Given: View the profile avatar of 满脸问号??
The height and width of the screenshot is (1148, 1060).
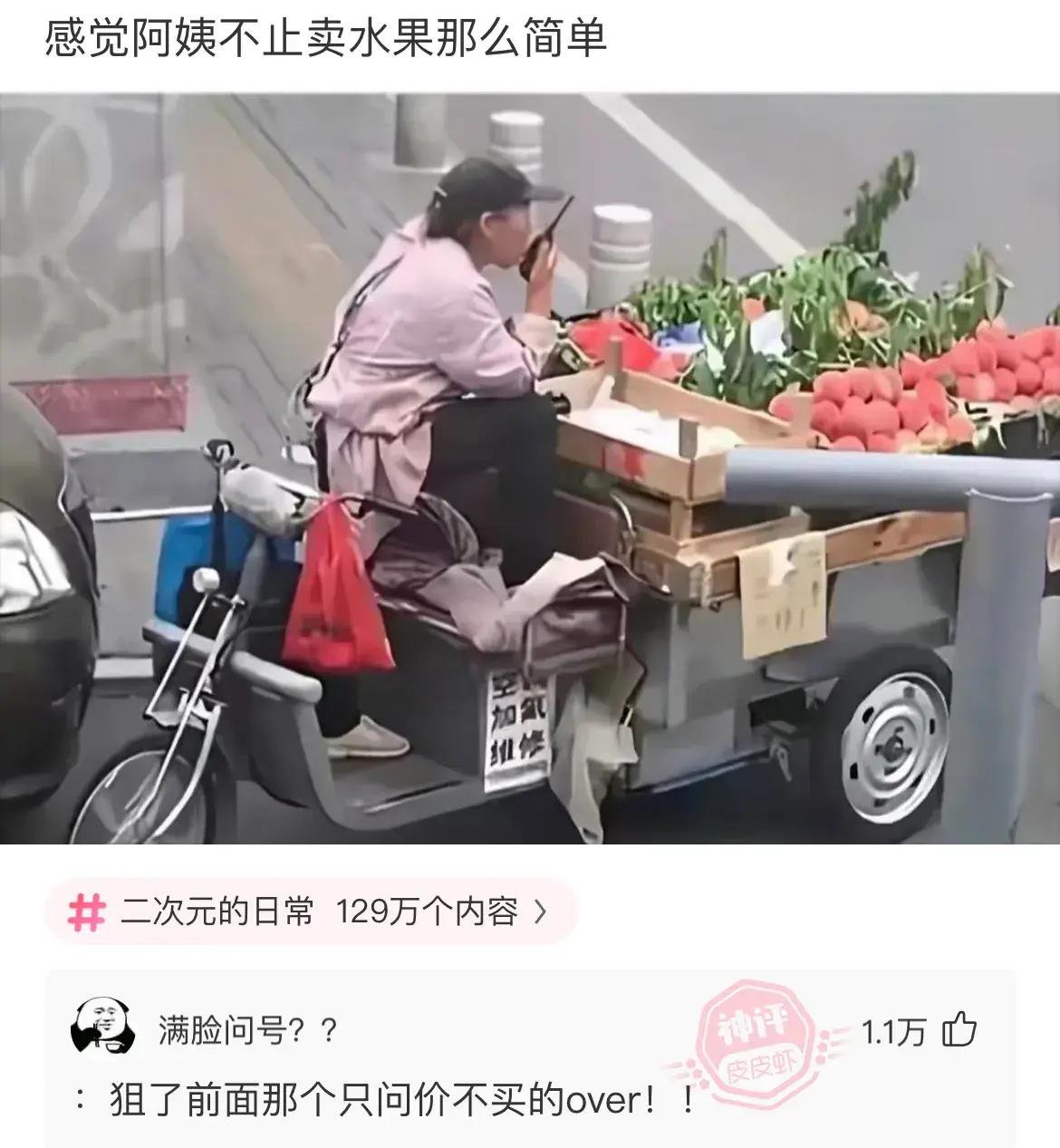Looking at the screenshot, I should coord(103,1028).
